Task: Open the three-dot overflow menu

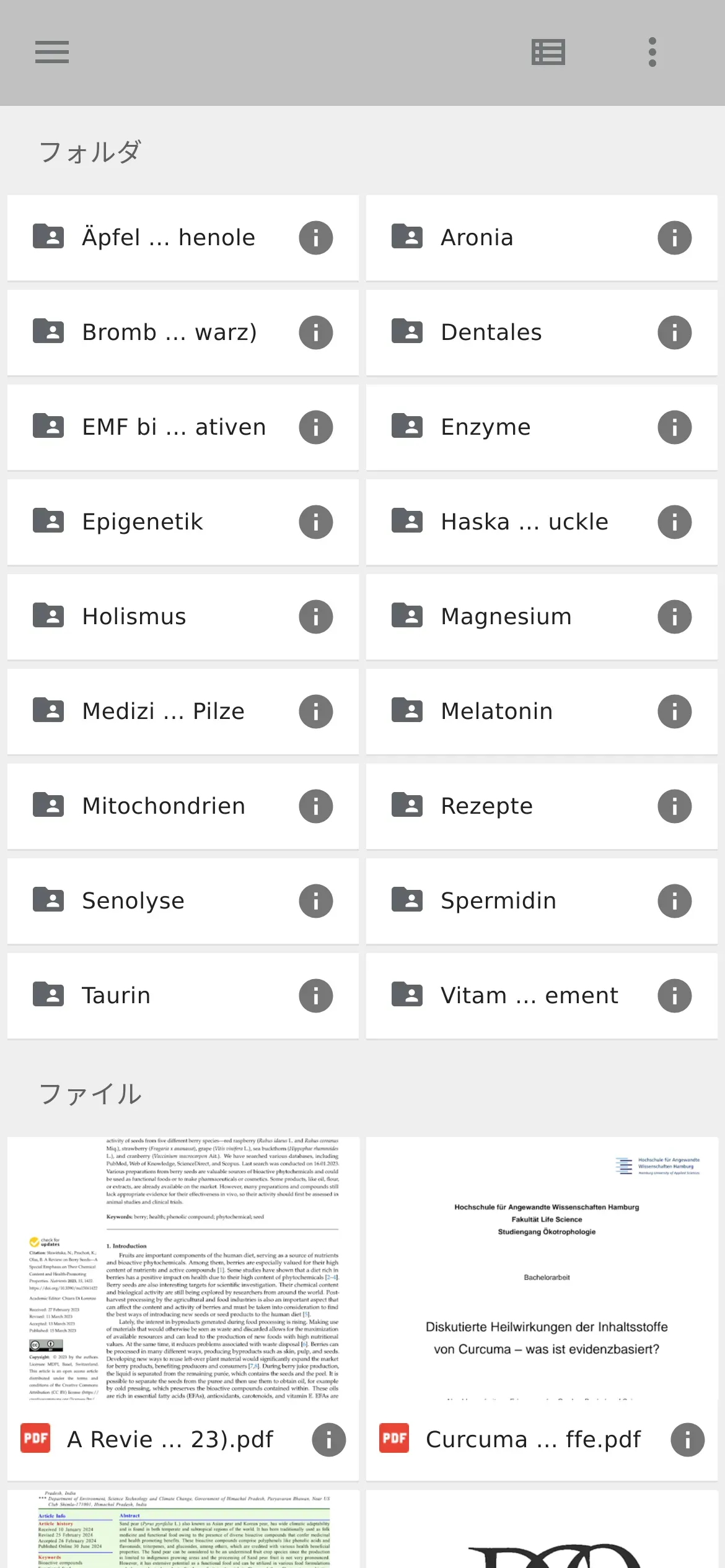Action: 652,52
